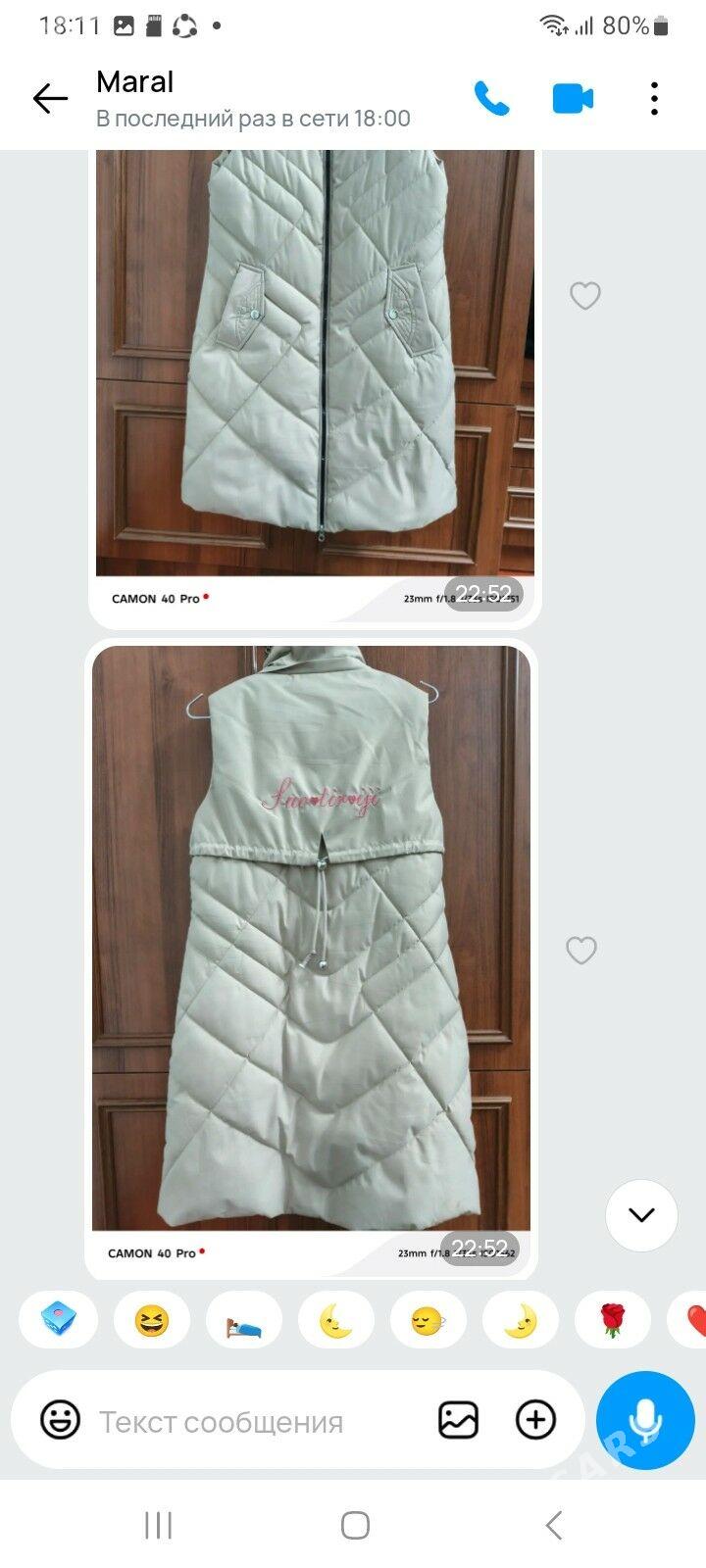Like the photo of the vest's back

(x=581, y=950)
